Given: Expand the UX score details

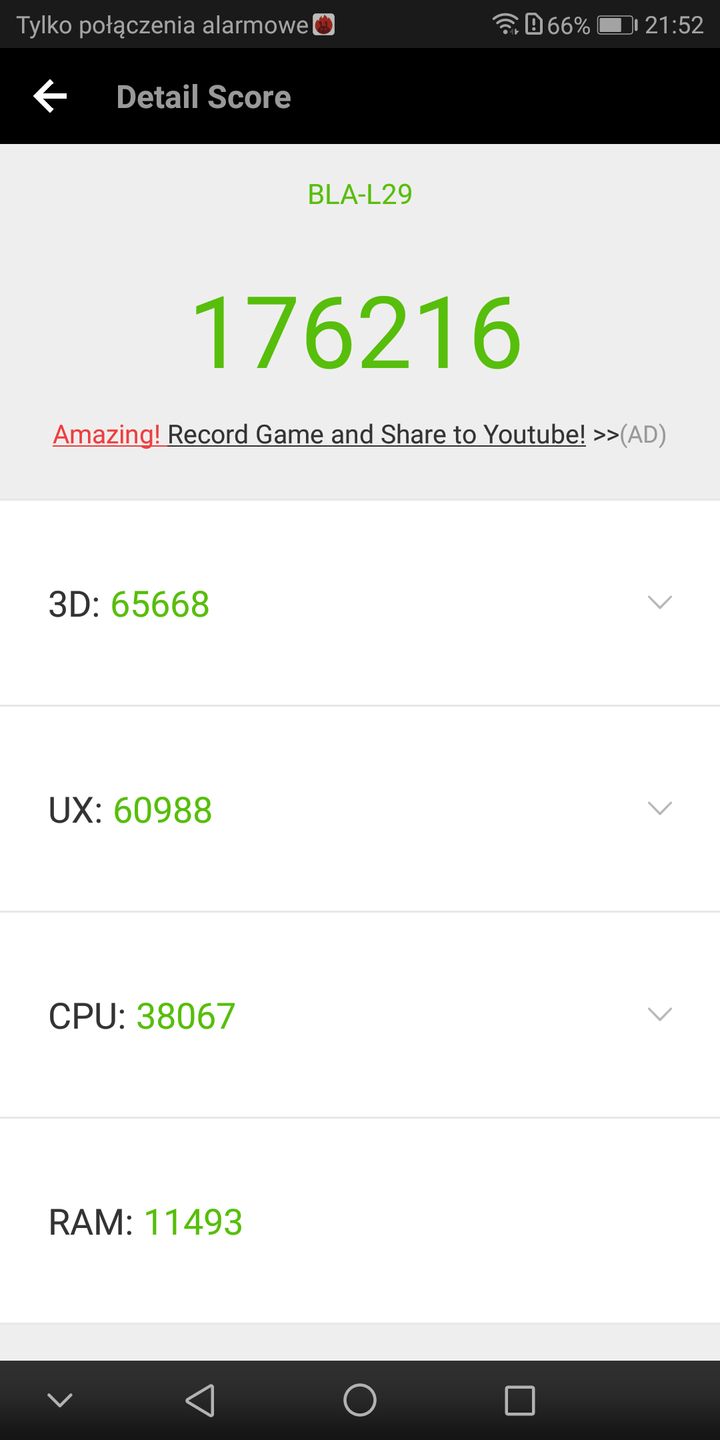Looking at the screenshot, I should pyautogui.click(x=659, y=808).
